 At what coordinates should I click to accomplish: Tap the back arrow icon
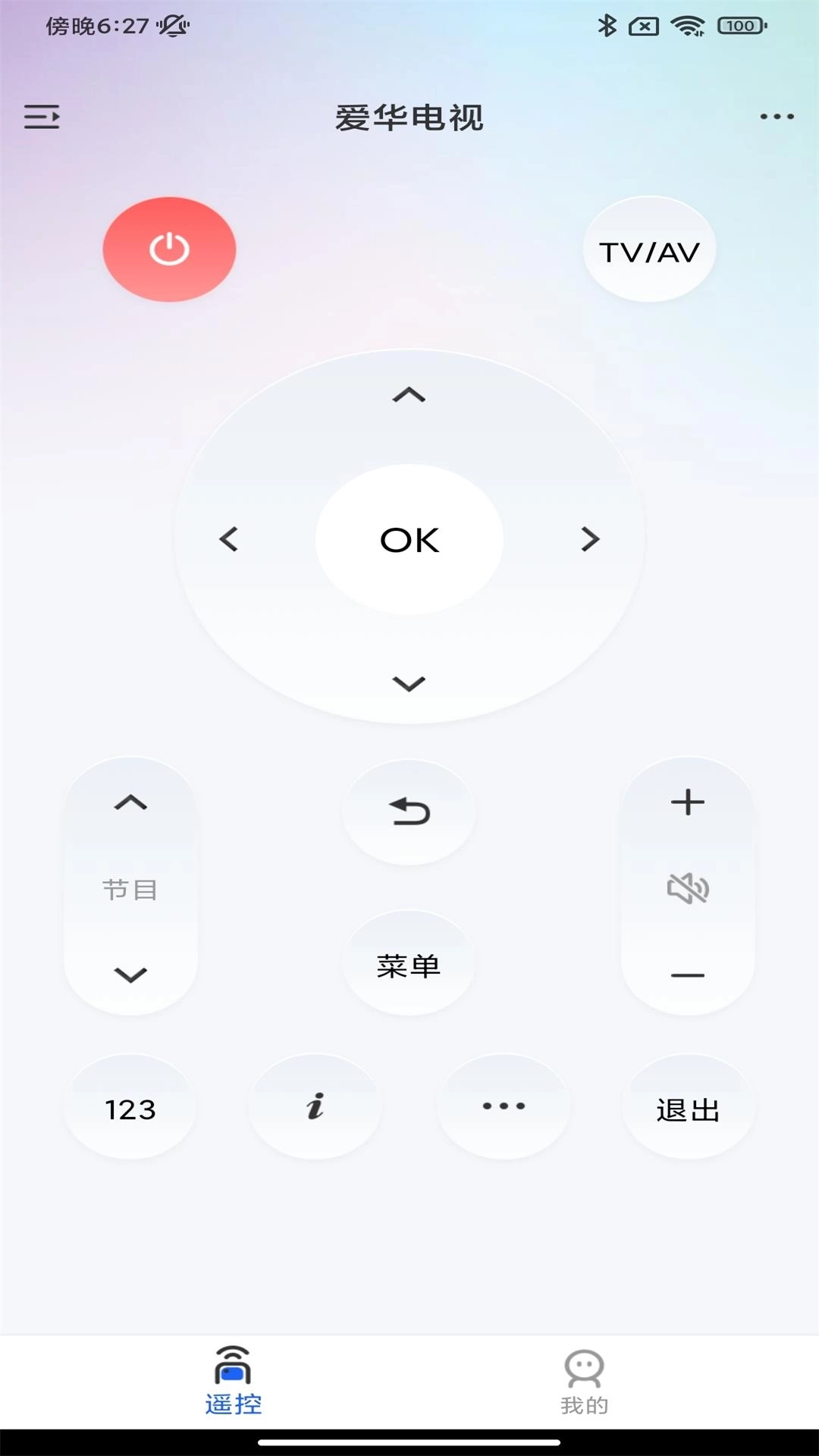tap(408, 811)
